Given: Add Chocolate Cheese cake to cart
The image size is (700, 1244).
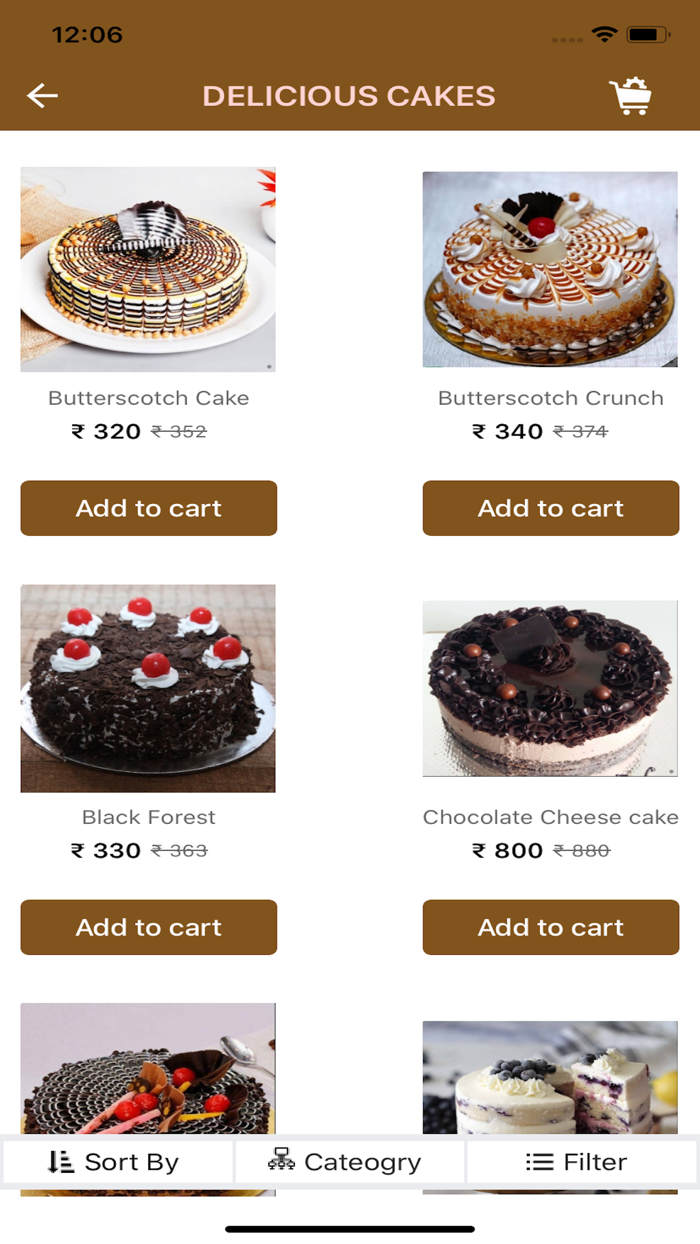Looking at the screenshot, I should 550,927.
